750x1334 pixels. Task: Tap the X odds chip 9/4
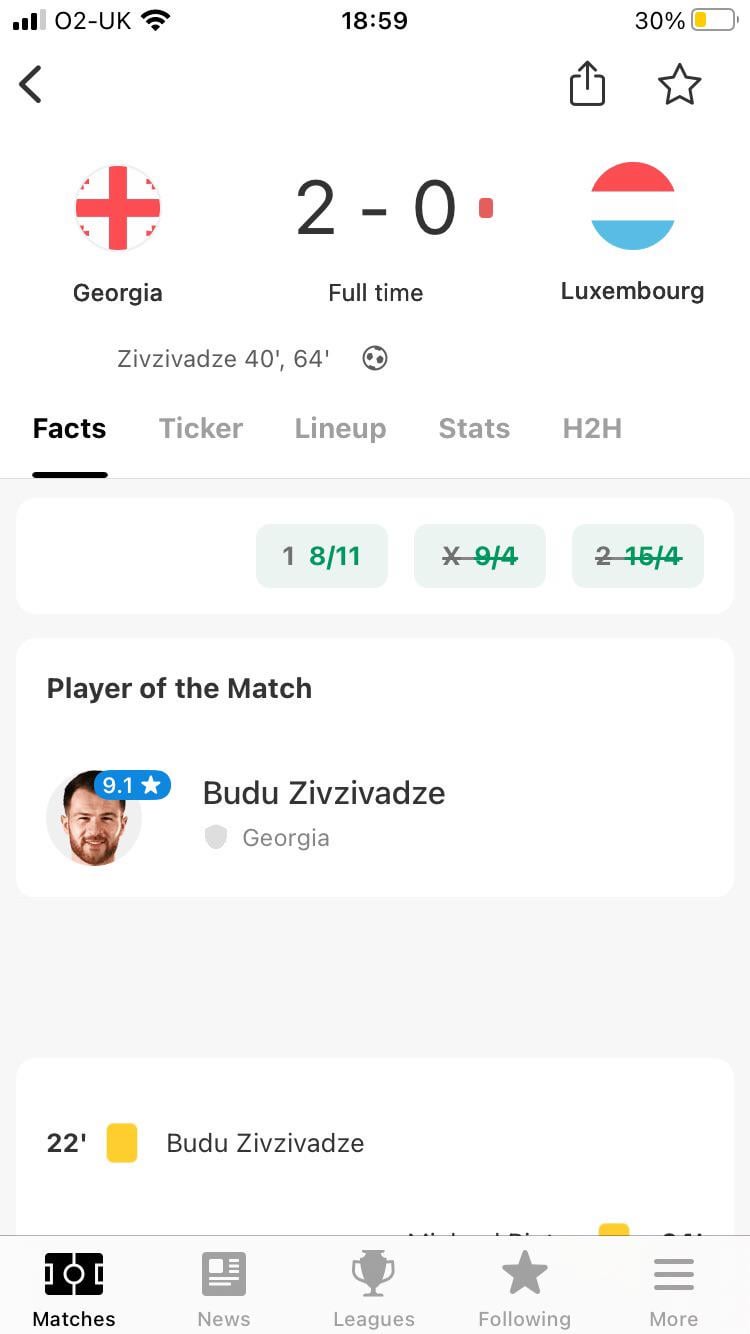(480, 556)
